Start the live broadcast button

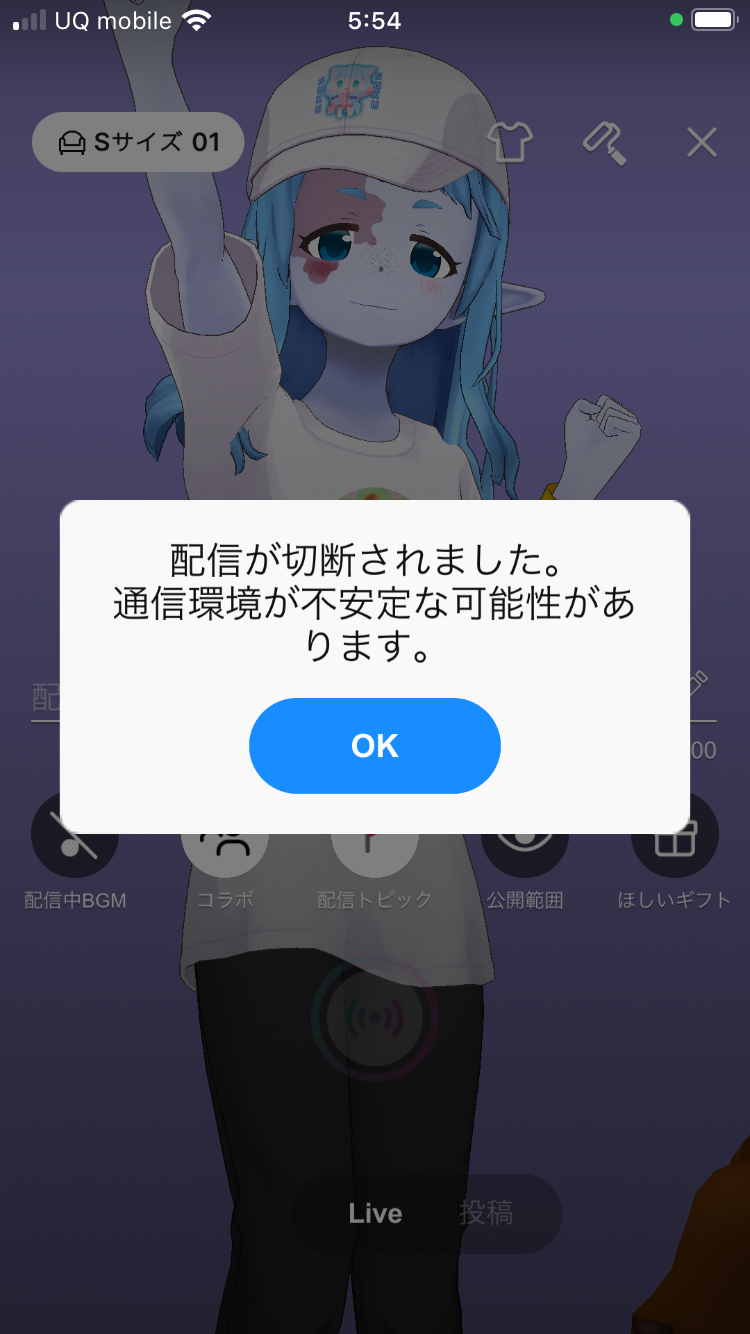pyautogui.click(x=375, y=1019)
